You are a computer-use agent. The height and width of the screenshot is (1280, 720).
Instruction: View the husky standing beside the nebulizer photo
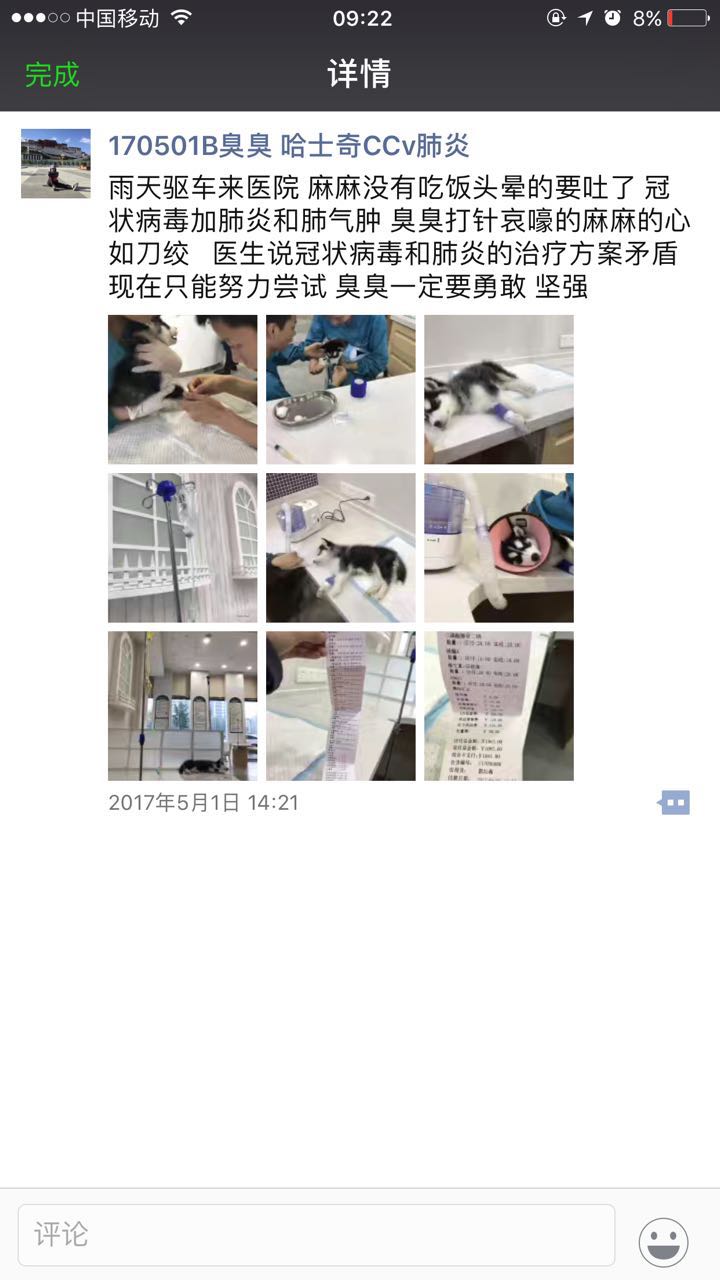[x=340, y=547]
